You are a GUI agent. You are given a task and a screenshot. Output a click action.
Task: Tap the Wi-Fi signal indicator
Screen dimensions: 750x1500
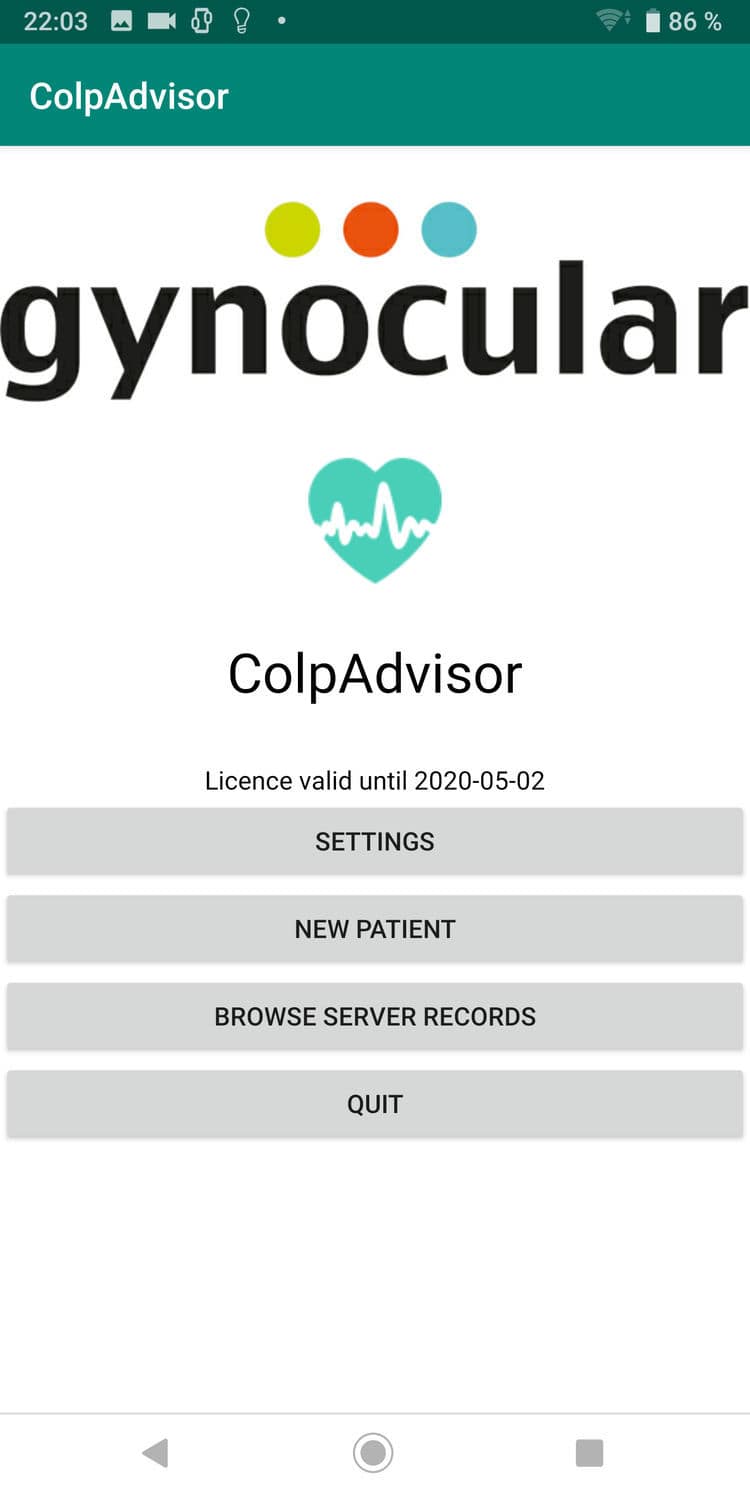point(610,19)
